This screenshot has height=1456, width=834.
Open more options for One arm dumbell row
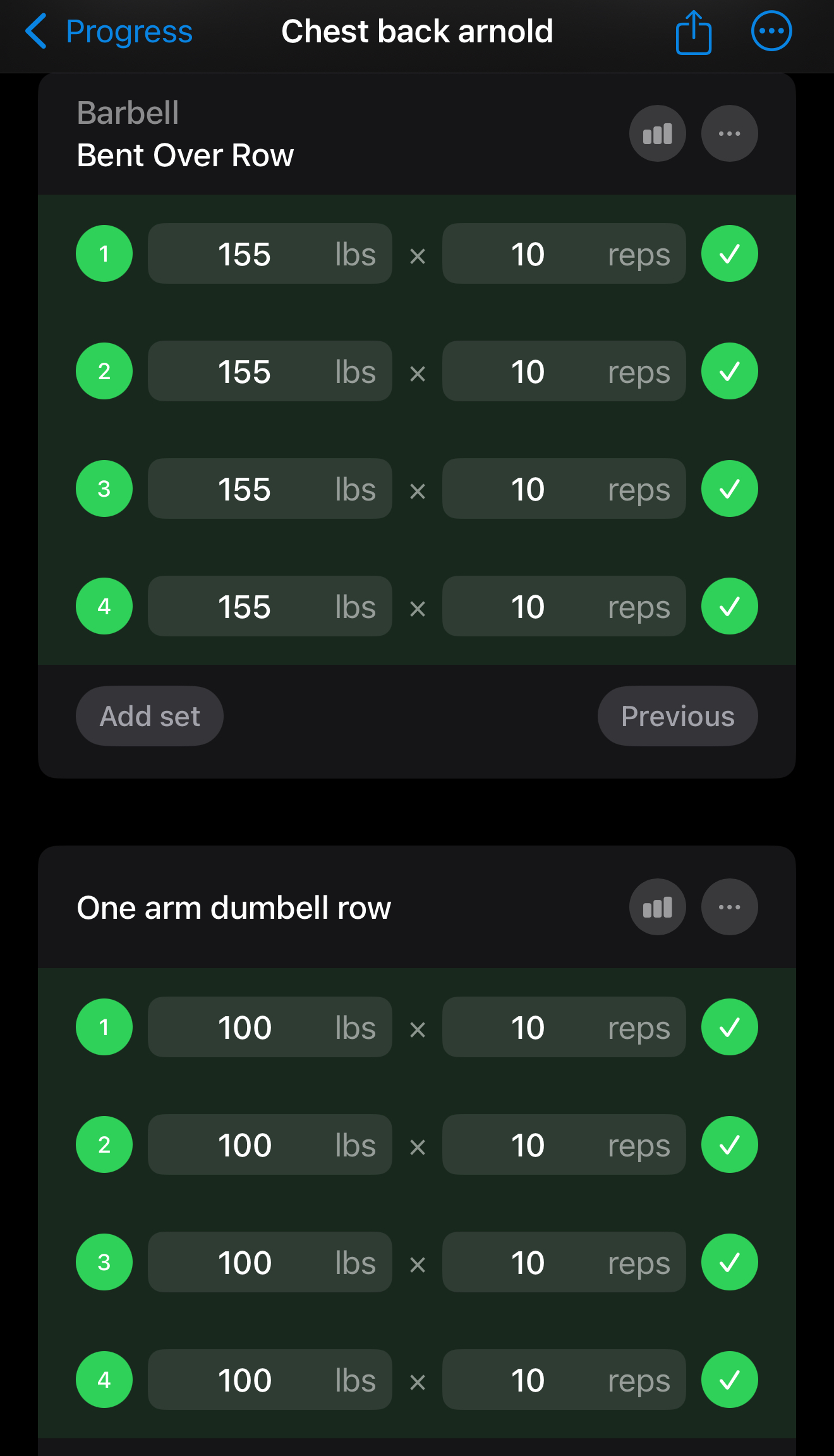(729, 907)
